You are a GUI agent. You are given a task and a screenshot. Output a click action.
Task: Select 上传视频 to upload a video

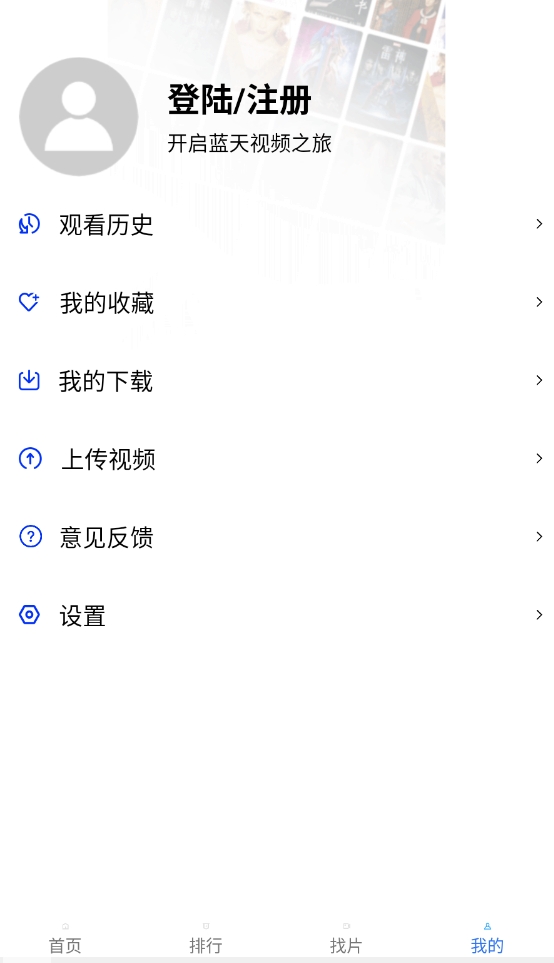coord(277,459)
